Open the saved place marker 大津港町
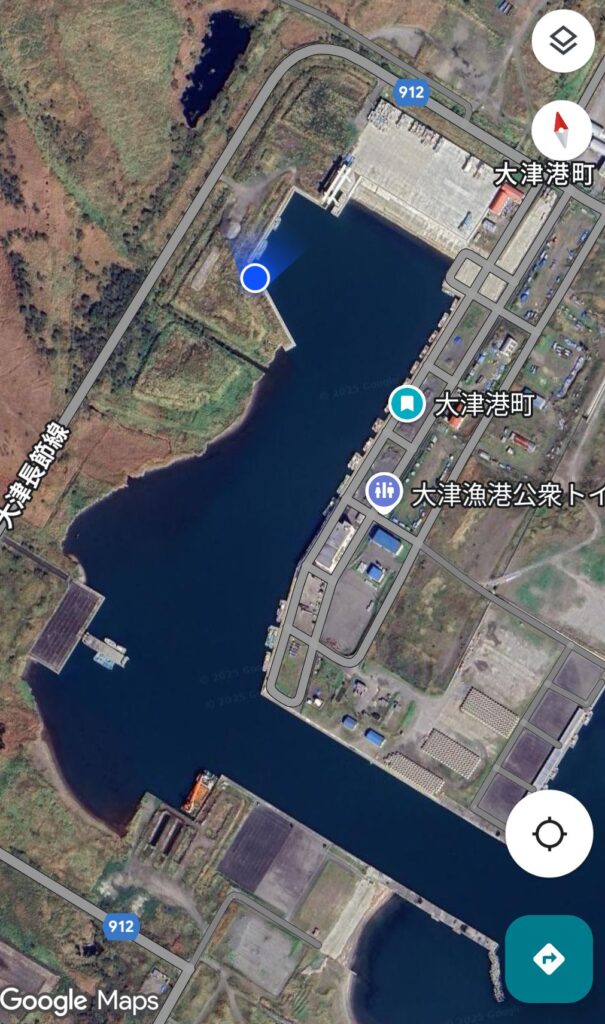 [x=408, y=404]
